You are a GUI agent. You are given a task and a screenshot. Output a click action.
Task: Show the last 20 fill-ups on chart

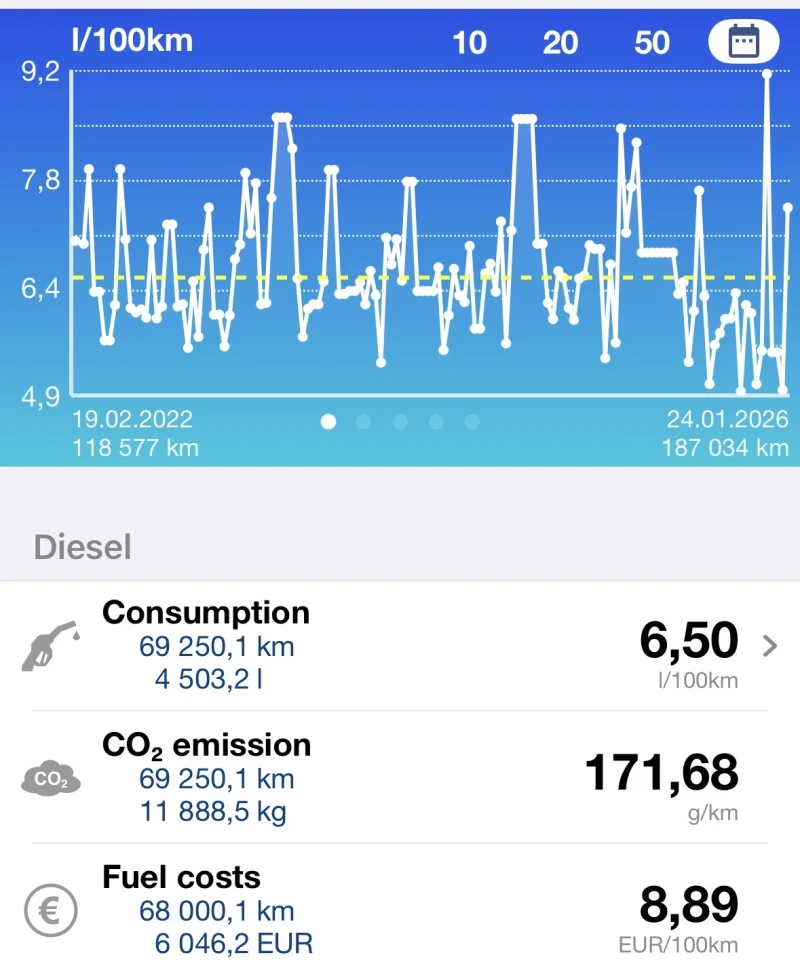tap(560, 42)
